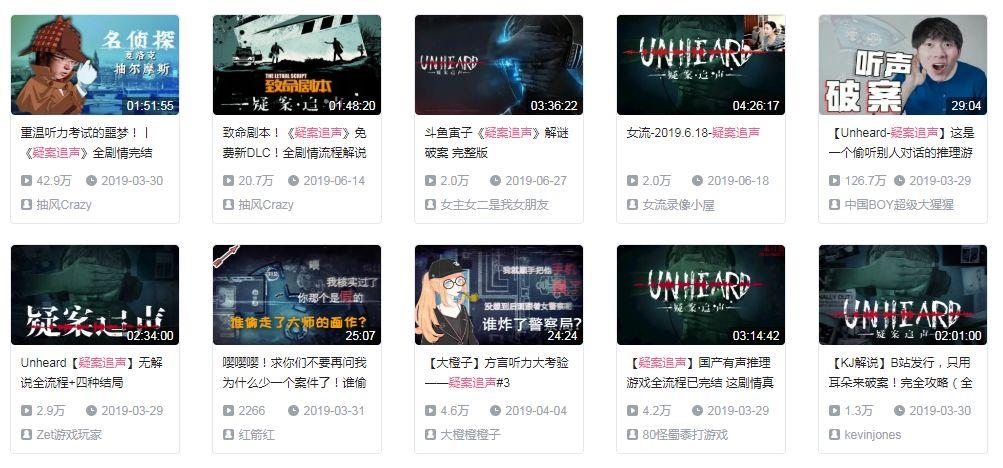This screenshot has height=468, width=1003.
Task: Open the KJ解说 B站发行 video
Action: click(902, 295)
